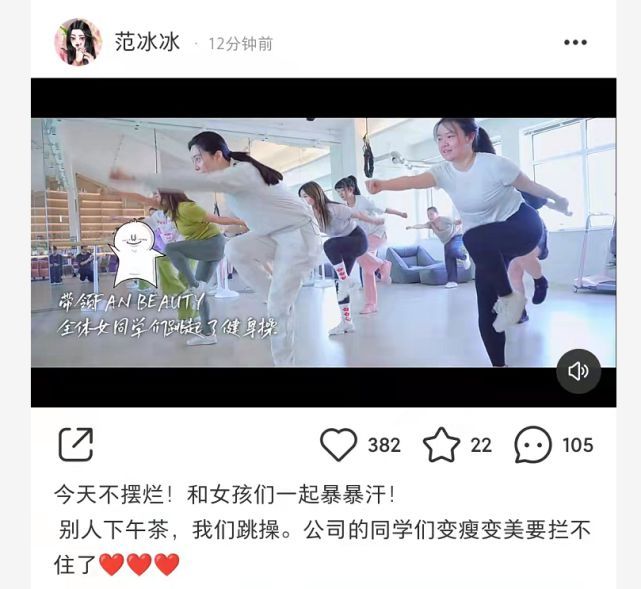Tap the username 范冰冰
This screenshot has height=589, width=641.
pos(147,42)
